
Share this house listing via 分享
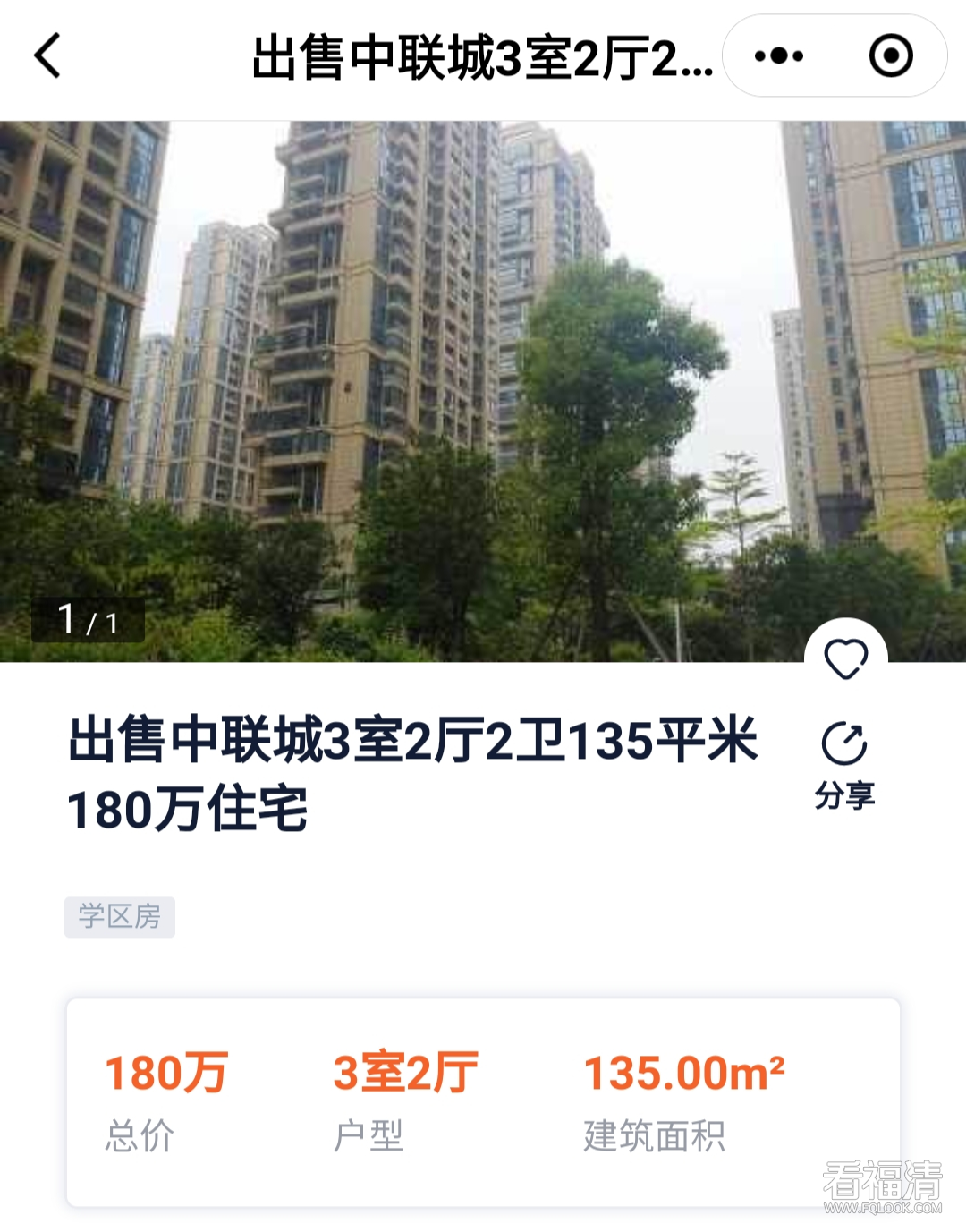point(844,765)
